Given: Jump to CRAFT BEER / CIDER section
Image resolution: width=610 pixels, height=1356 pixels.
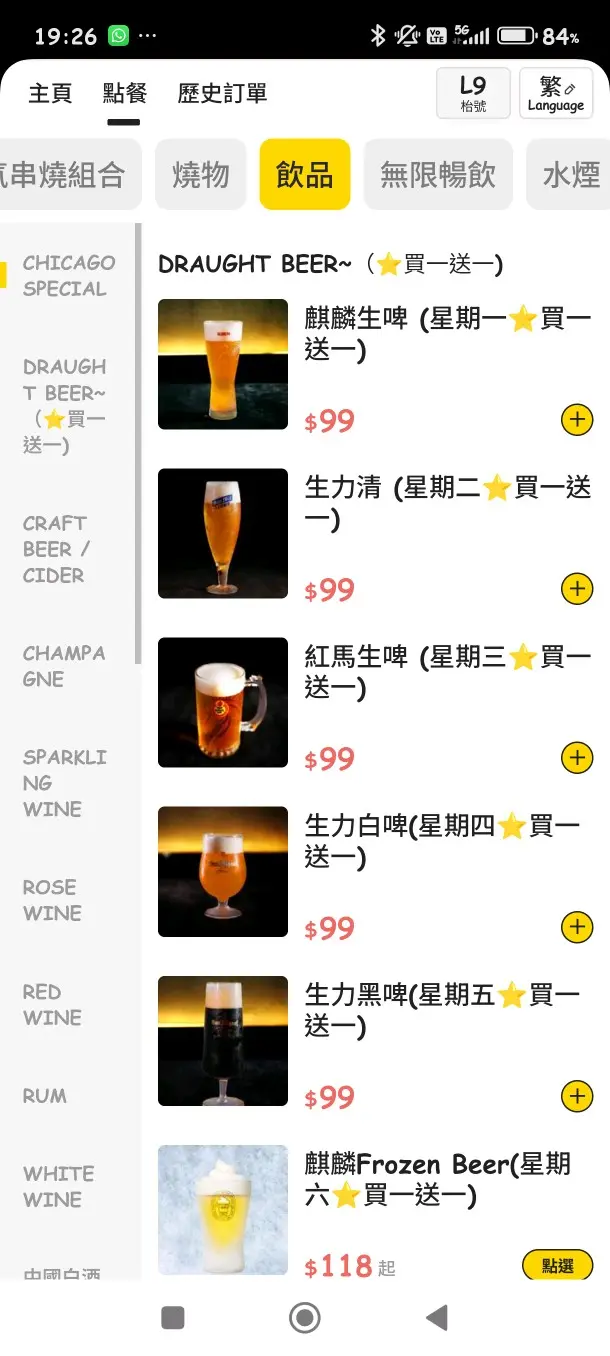Looking at the screenshot, I should tap(57, 549).
